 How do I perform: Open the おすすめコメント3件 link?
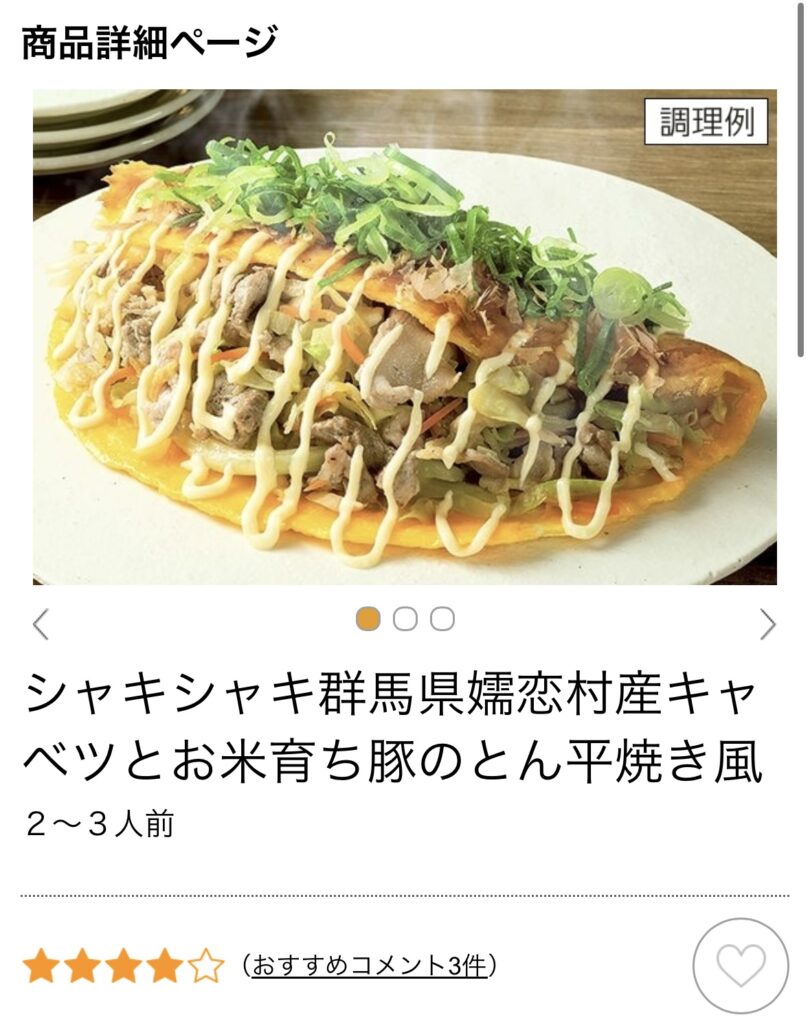(x=370, y=966)
